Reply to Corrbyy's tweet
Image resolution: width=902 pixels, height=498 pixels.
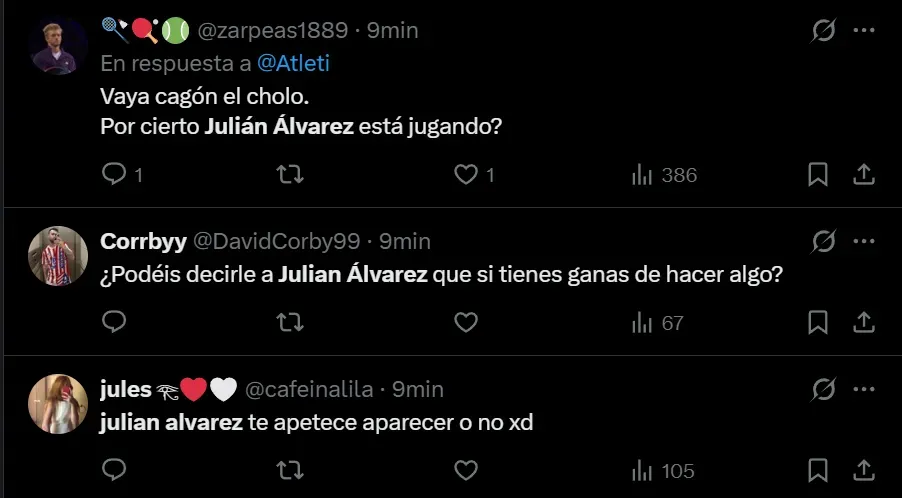(115, 323)
